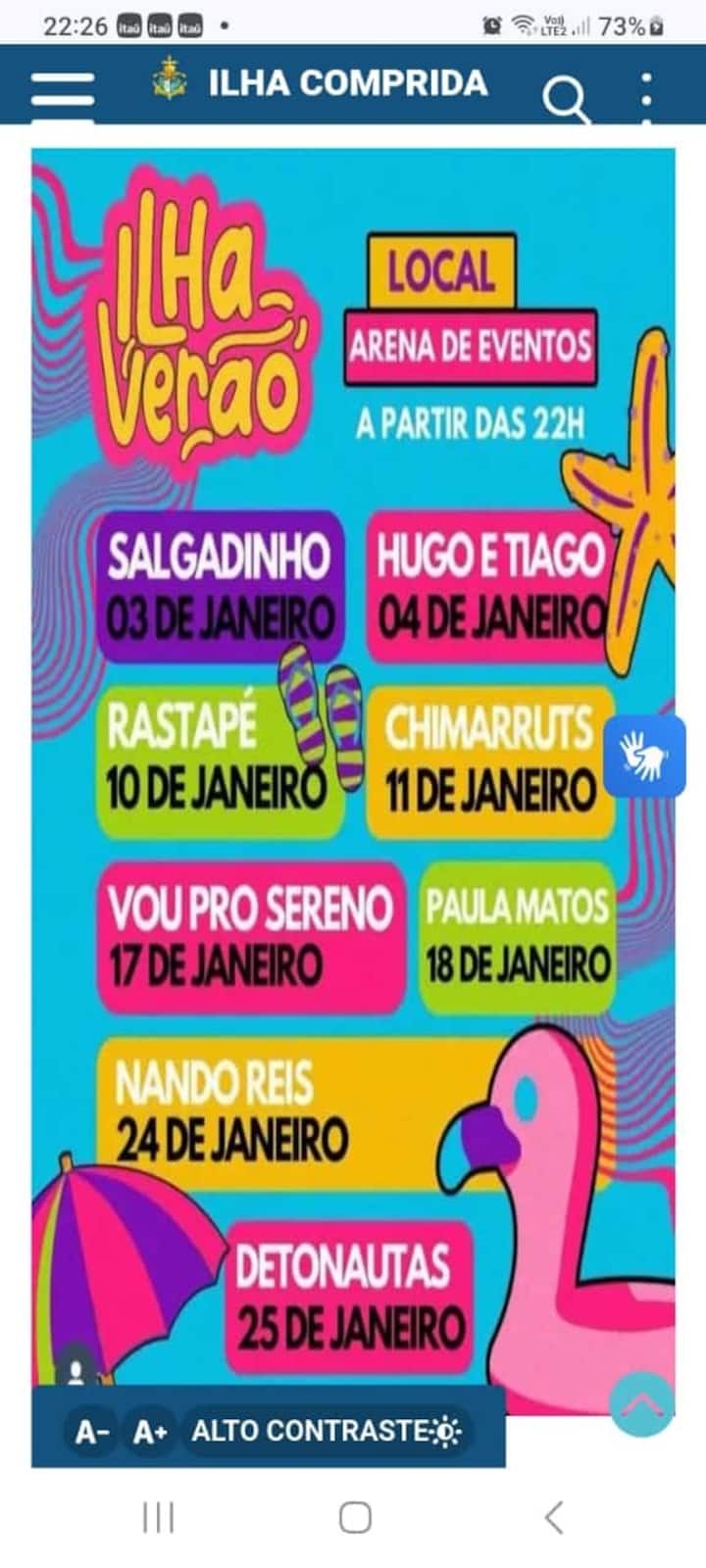Open the three-dot overflow menu
The image size is (706, 1568).
[x=646, y=96]
